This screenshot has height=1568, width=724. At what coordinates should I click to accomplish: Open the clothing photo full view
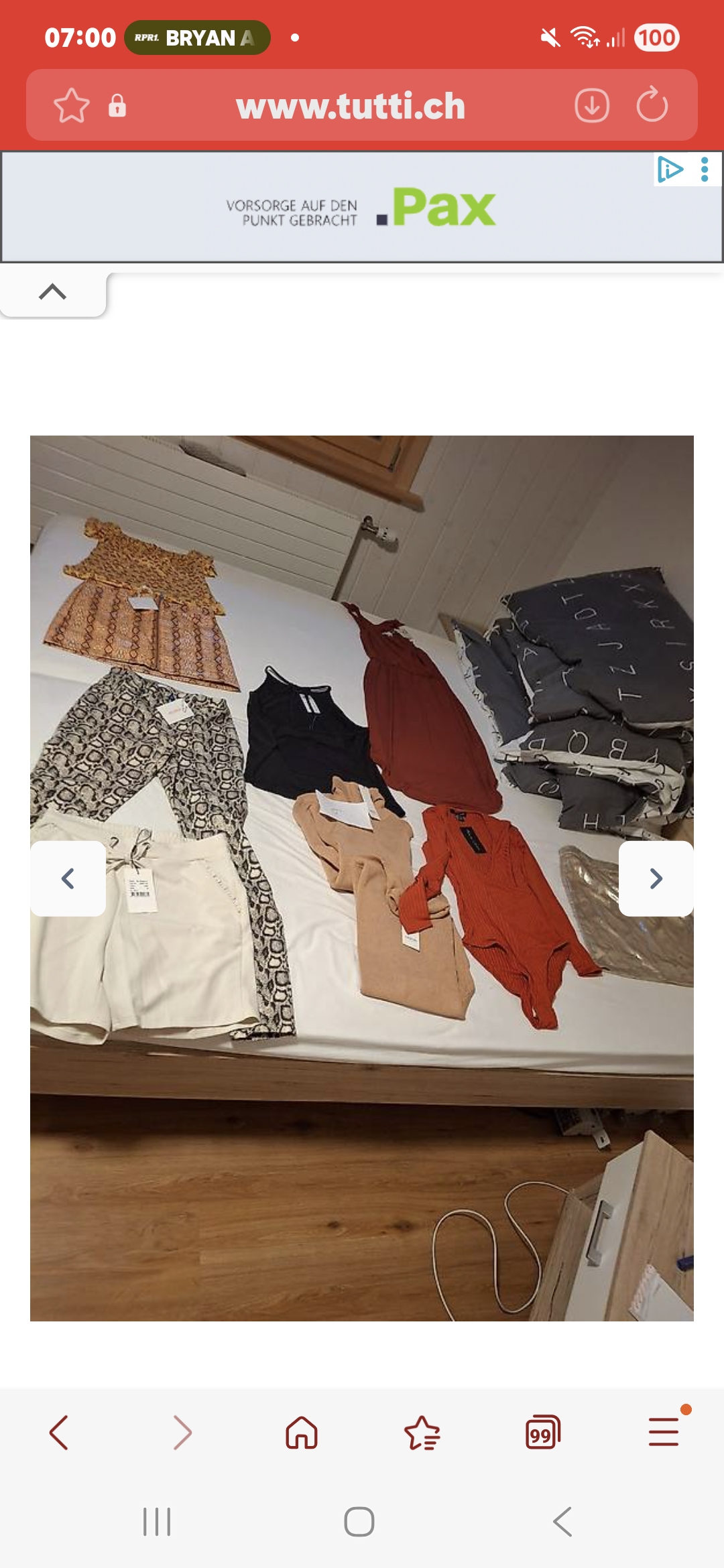pos(362,737)
